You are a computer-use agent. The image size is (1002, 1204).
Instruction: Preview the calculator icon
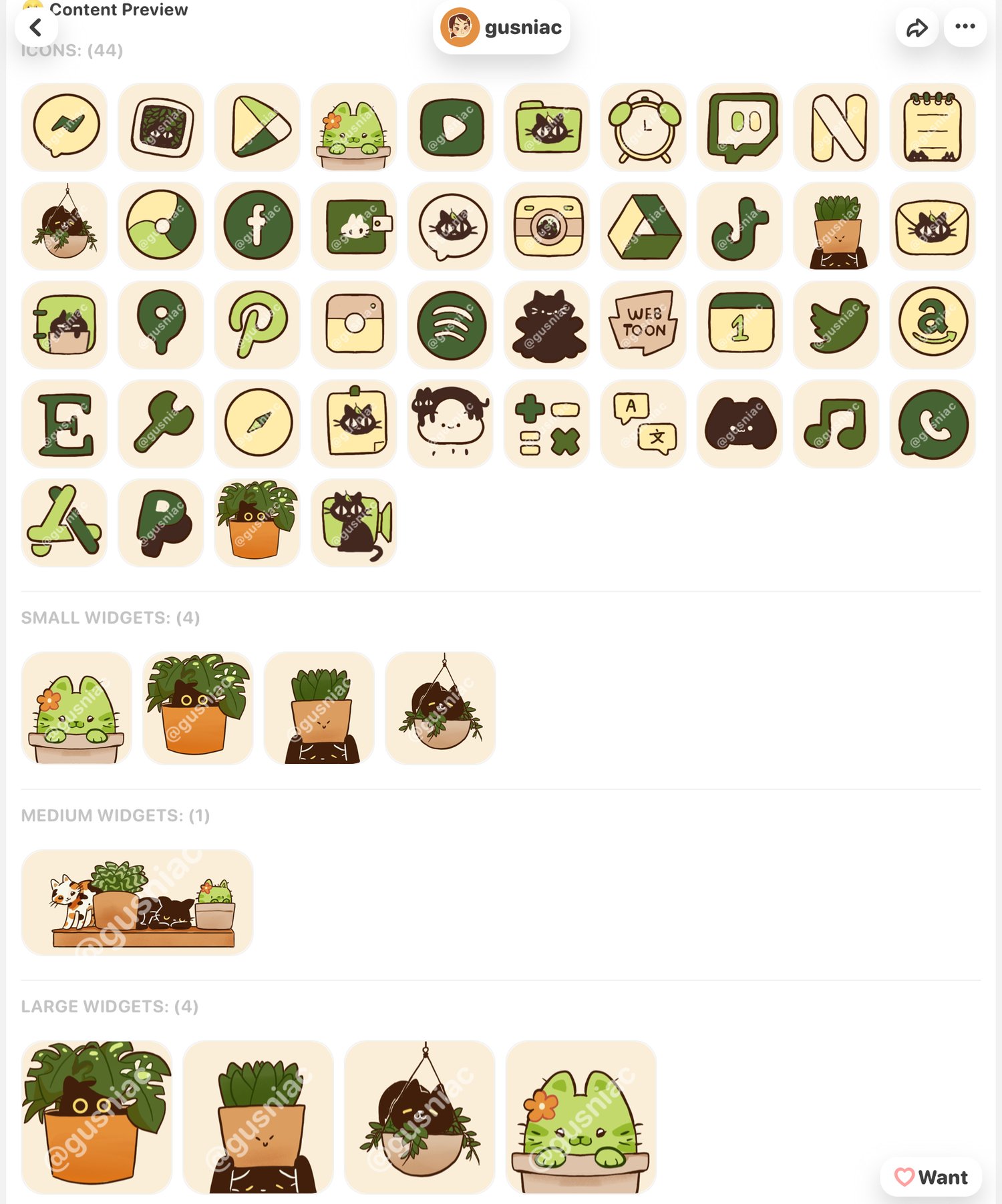(548, 424)
